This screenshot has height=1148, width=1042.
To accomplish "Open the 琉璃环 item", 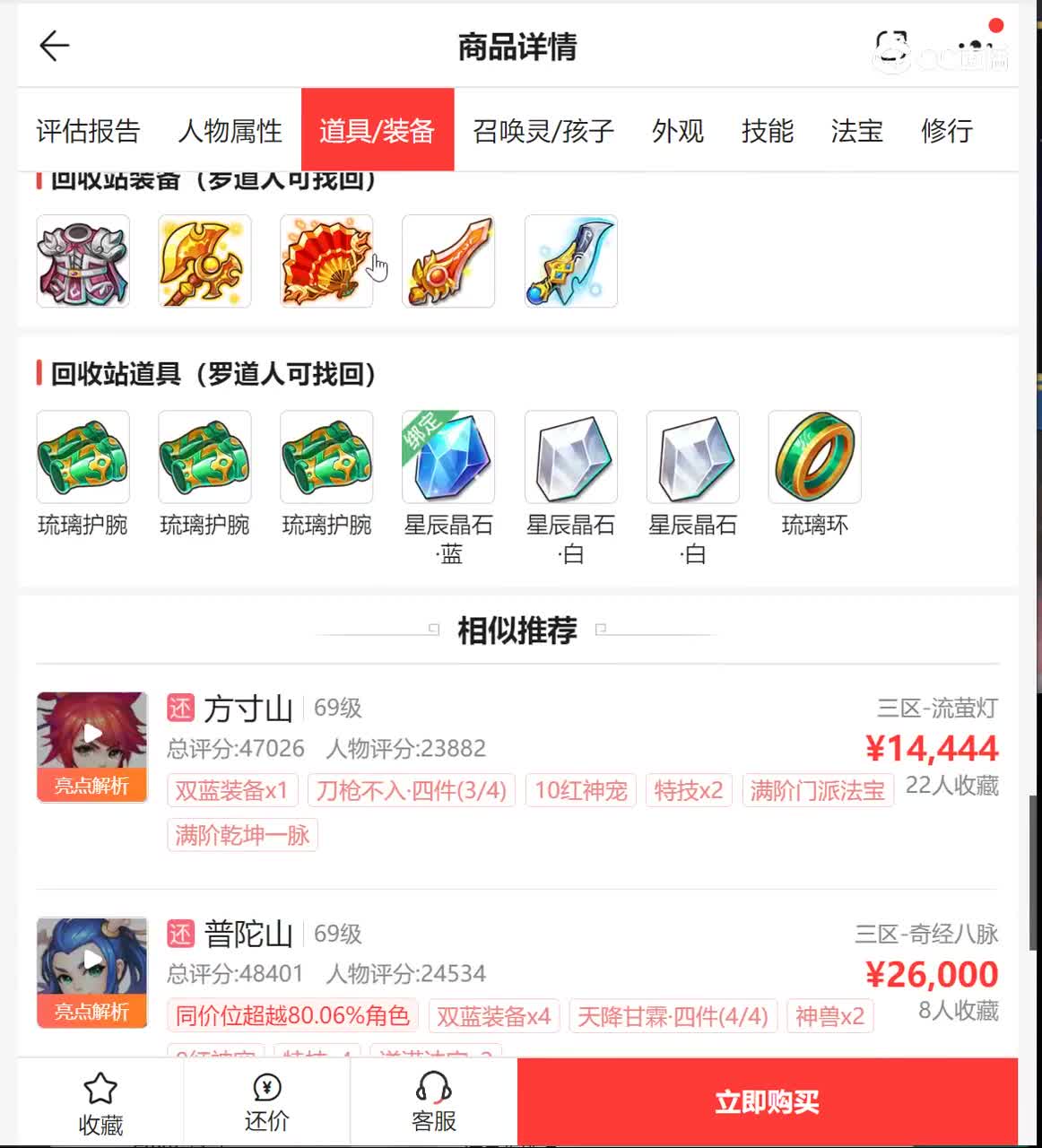I will [x=814, y=457].
